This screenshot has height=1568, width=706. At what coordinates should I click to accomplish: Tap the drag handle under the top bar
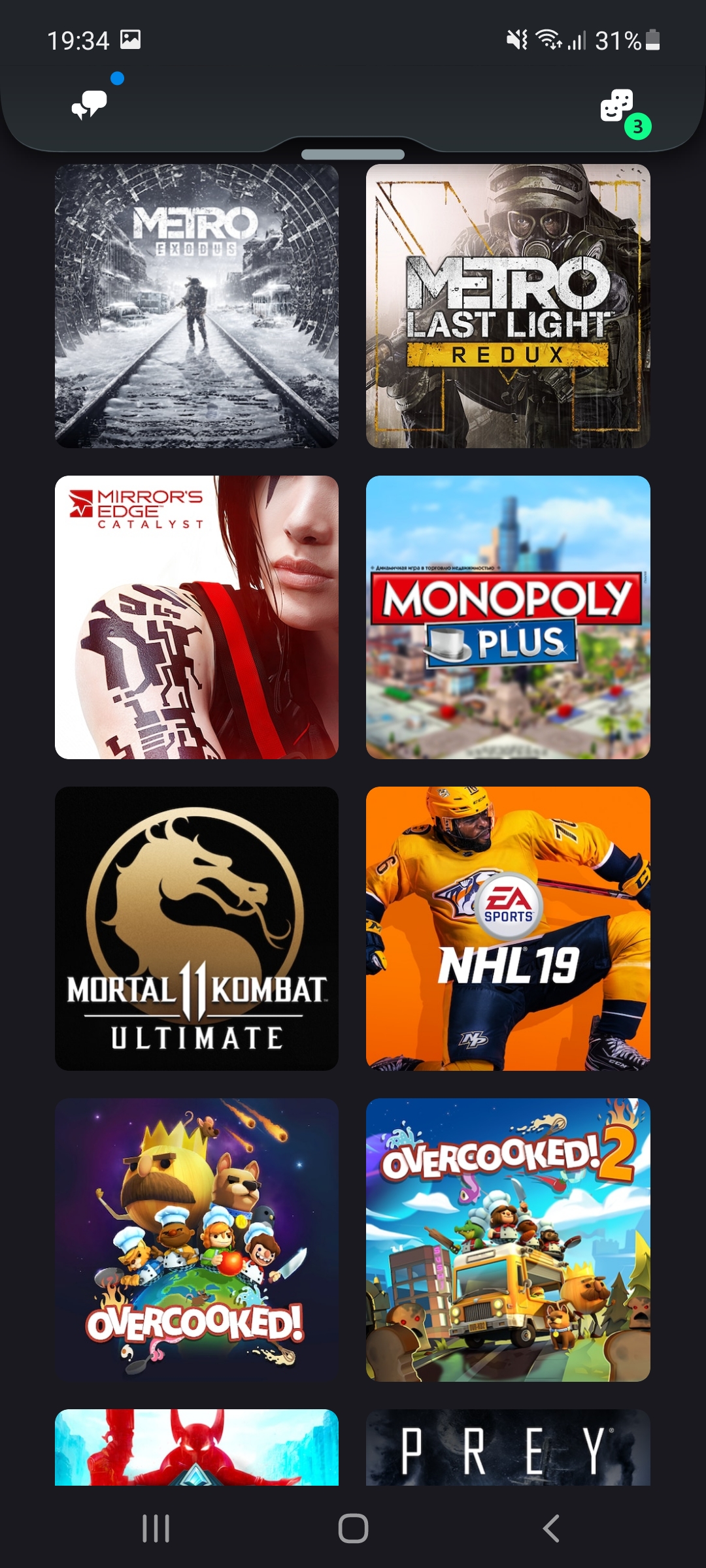[x=353, y=155]
